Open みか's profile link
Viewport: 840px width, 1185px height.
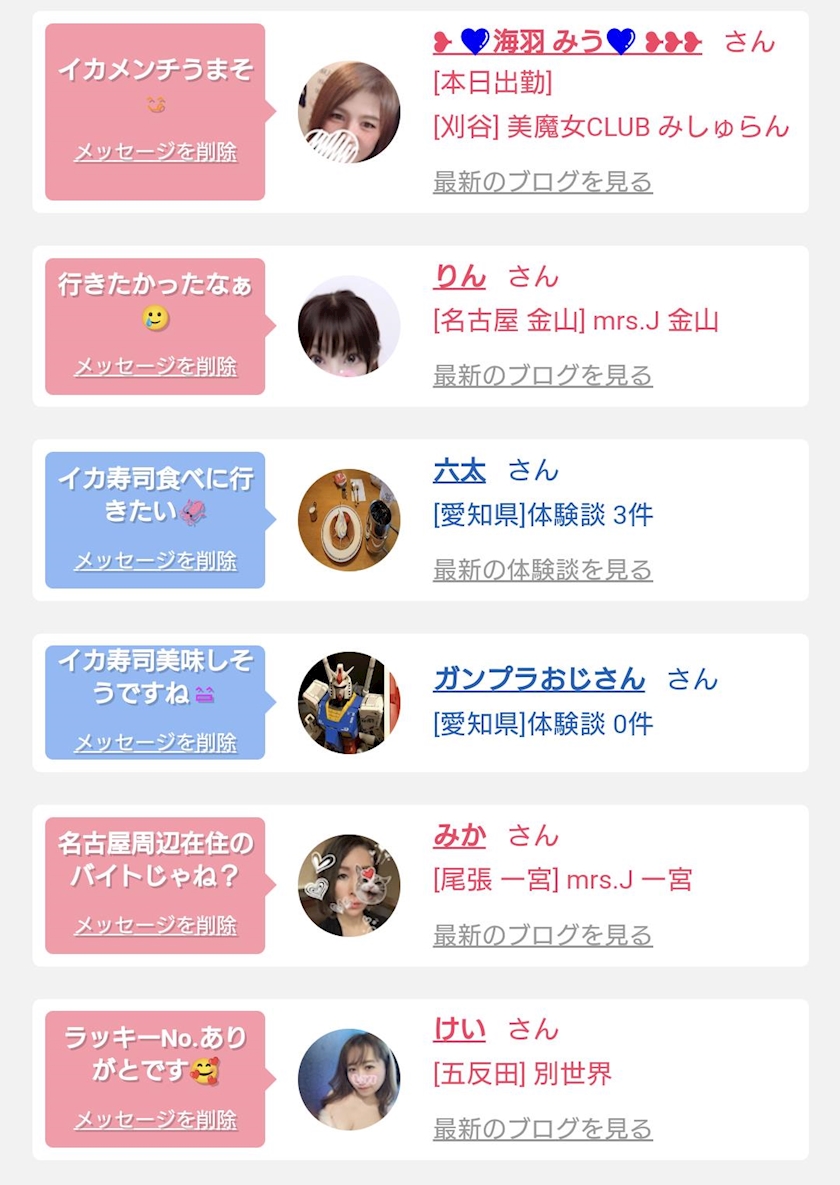[x=460, y=835]
